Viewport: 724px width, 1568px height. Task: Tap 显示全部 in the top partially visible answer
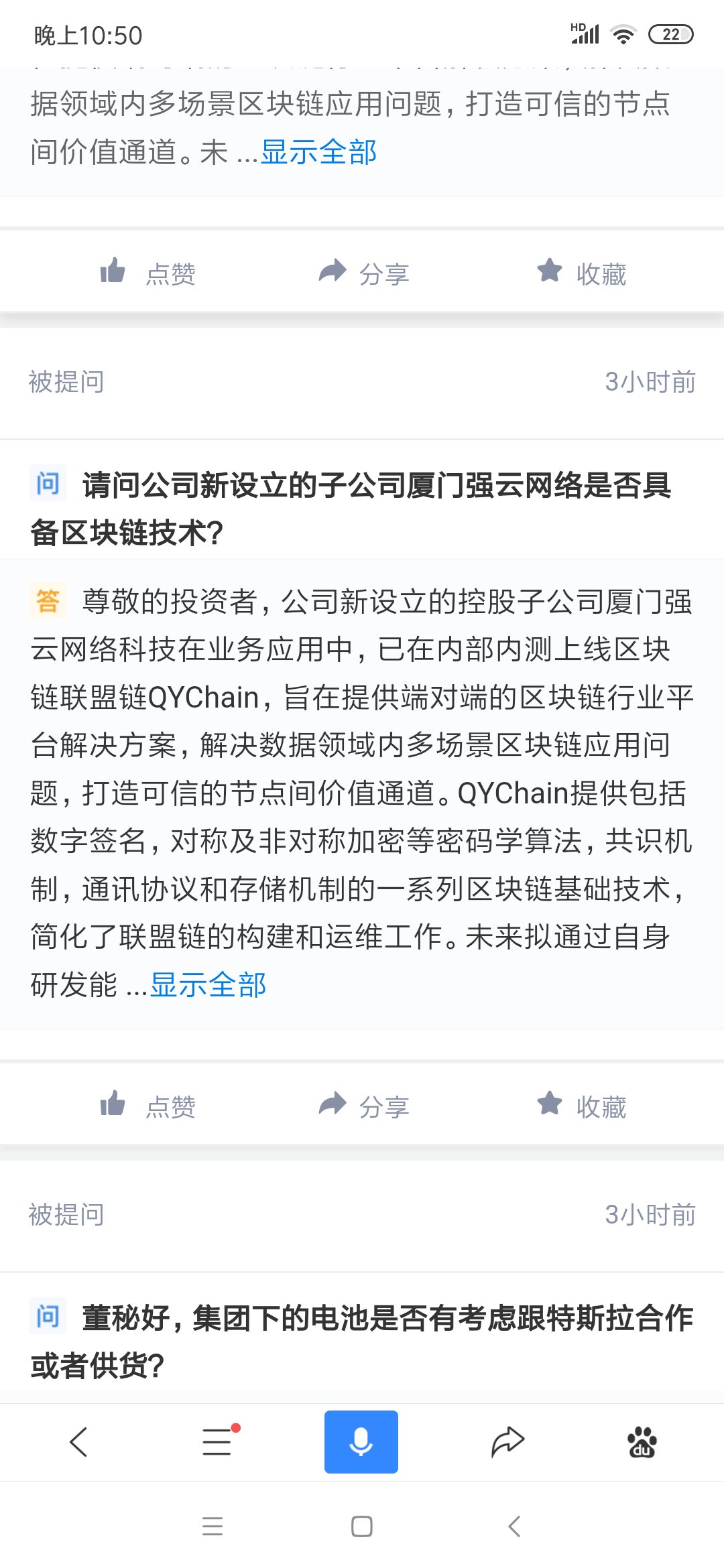(318, 152)
